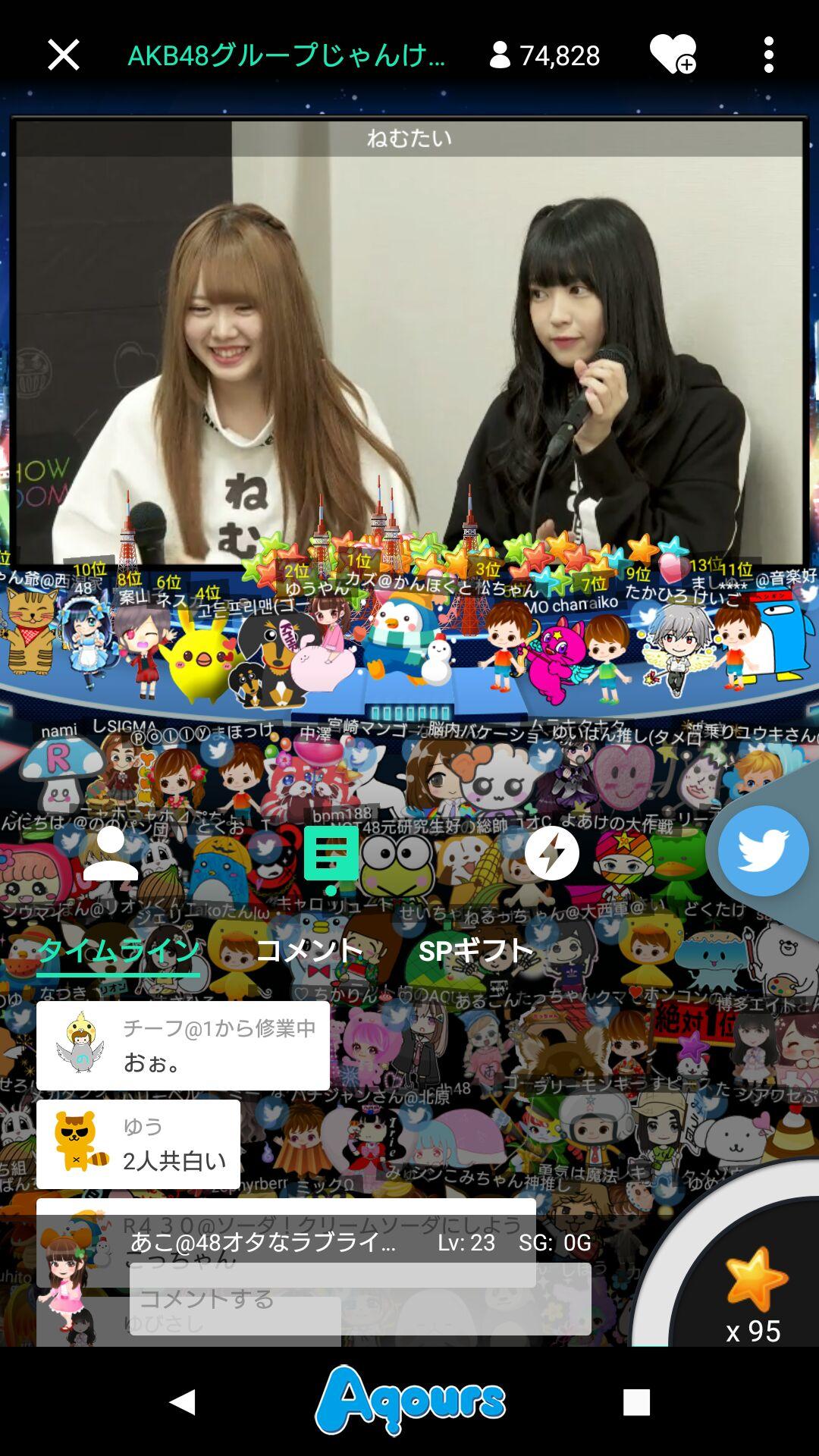819x1456 pixels.
Task: Open timeline post by チーフ@1から修業中
Action: click(x=183, y=1046)
